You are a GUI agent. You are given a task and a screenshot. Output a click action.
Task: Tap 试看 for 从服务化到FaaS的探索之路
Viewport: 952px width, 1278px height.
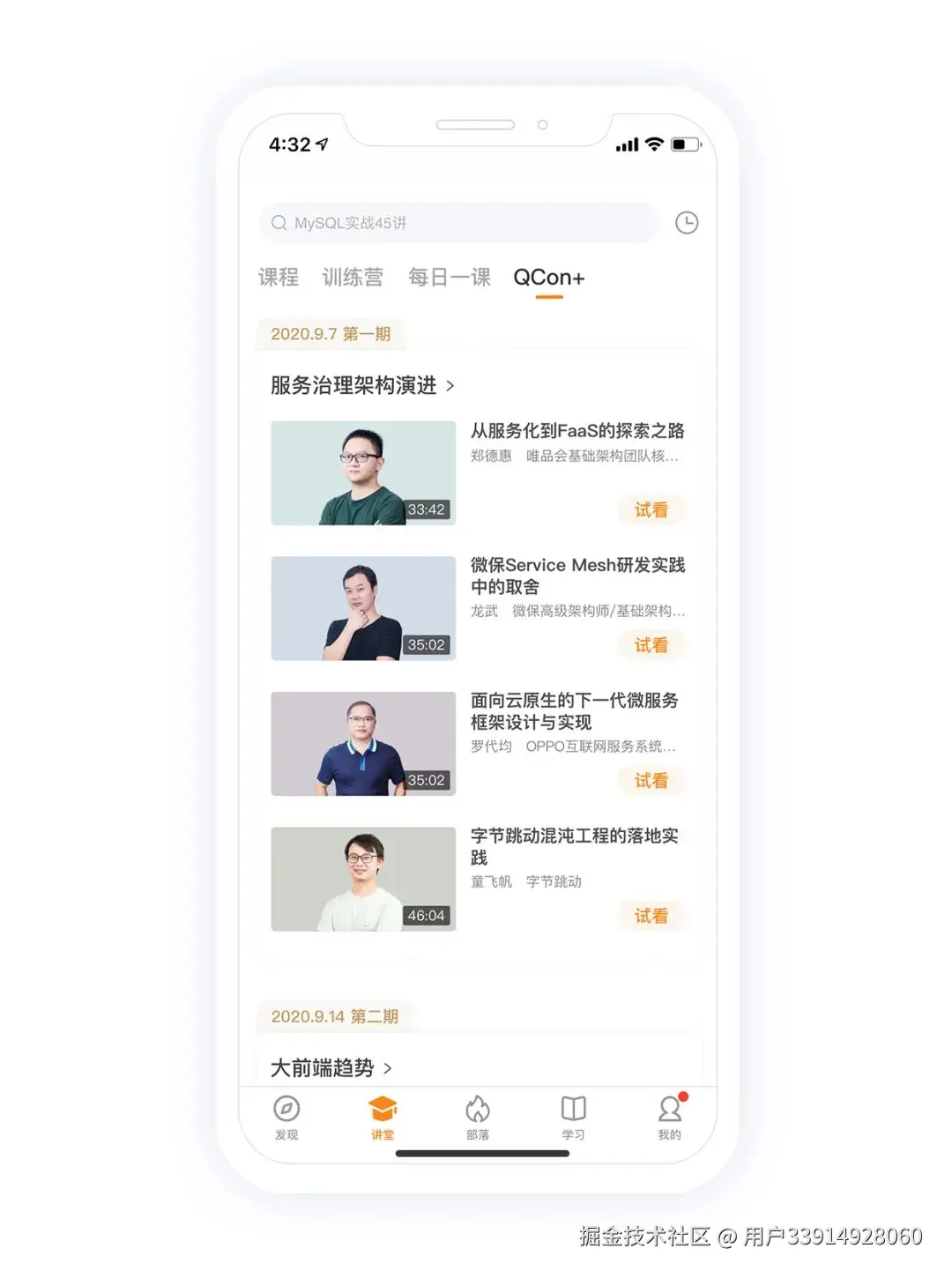(x=651, y=509)
